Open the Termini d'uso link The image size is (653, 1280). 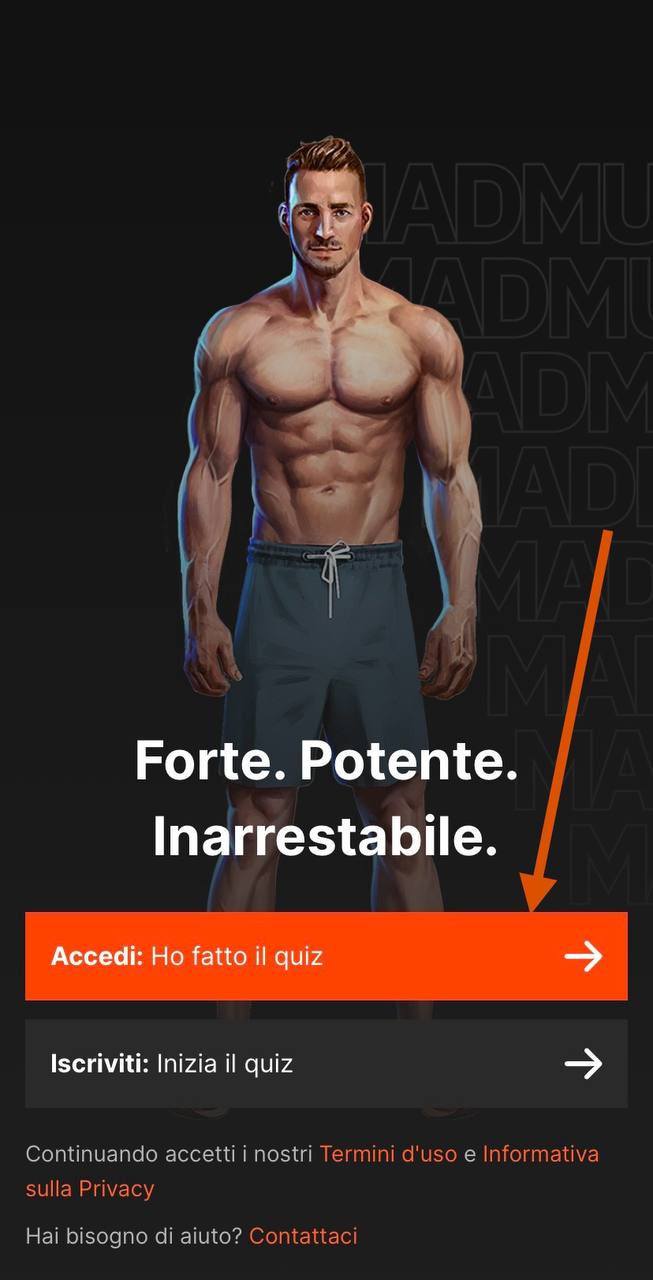pyautogui.click(x=388, y=1154)
